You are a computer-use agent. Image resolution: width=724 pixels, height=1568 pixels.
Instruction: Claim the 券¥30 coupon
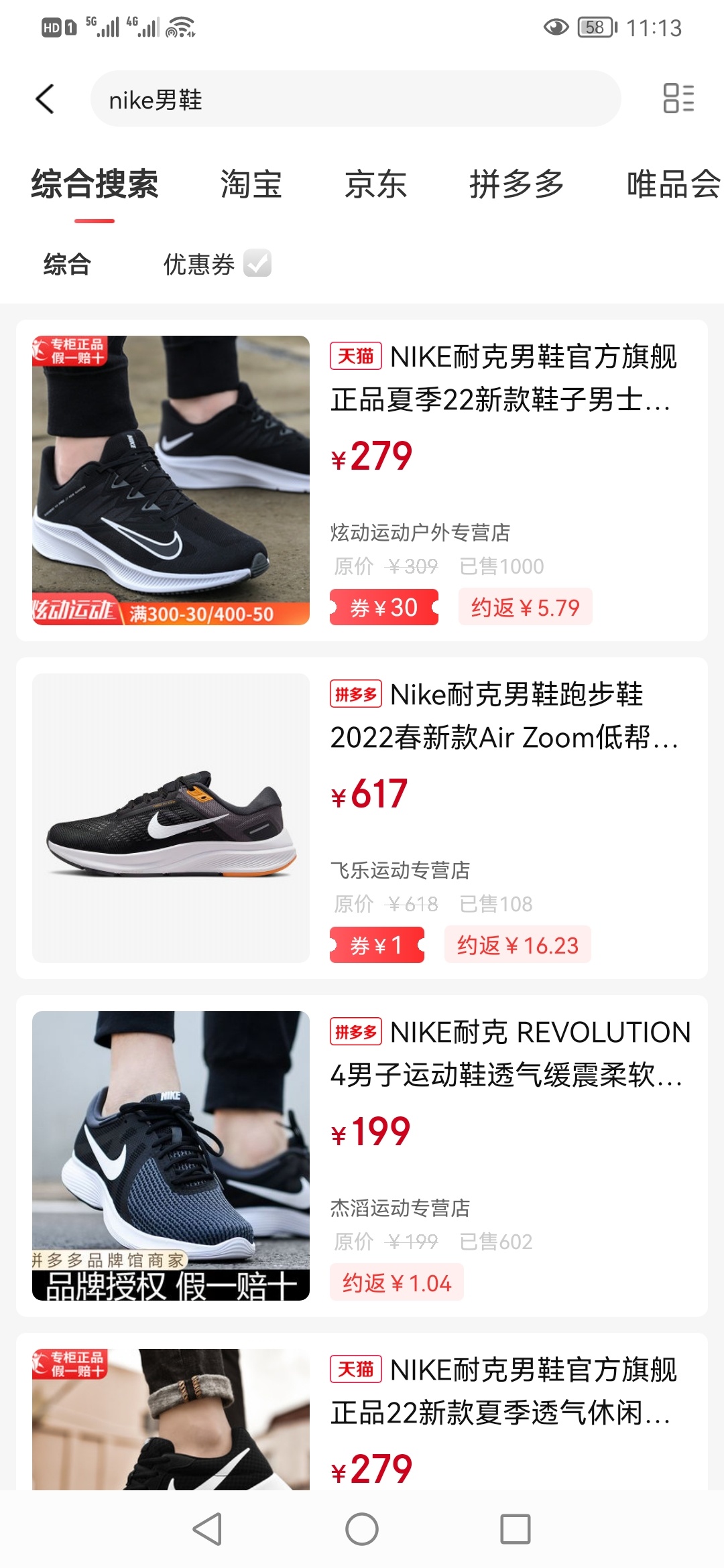[x=384, y=608]
